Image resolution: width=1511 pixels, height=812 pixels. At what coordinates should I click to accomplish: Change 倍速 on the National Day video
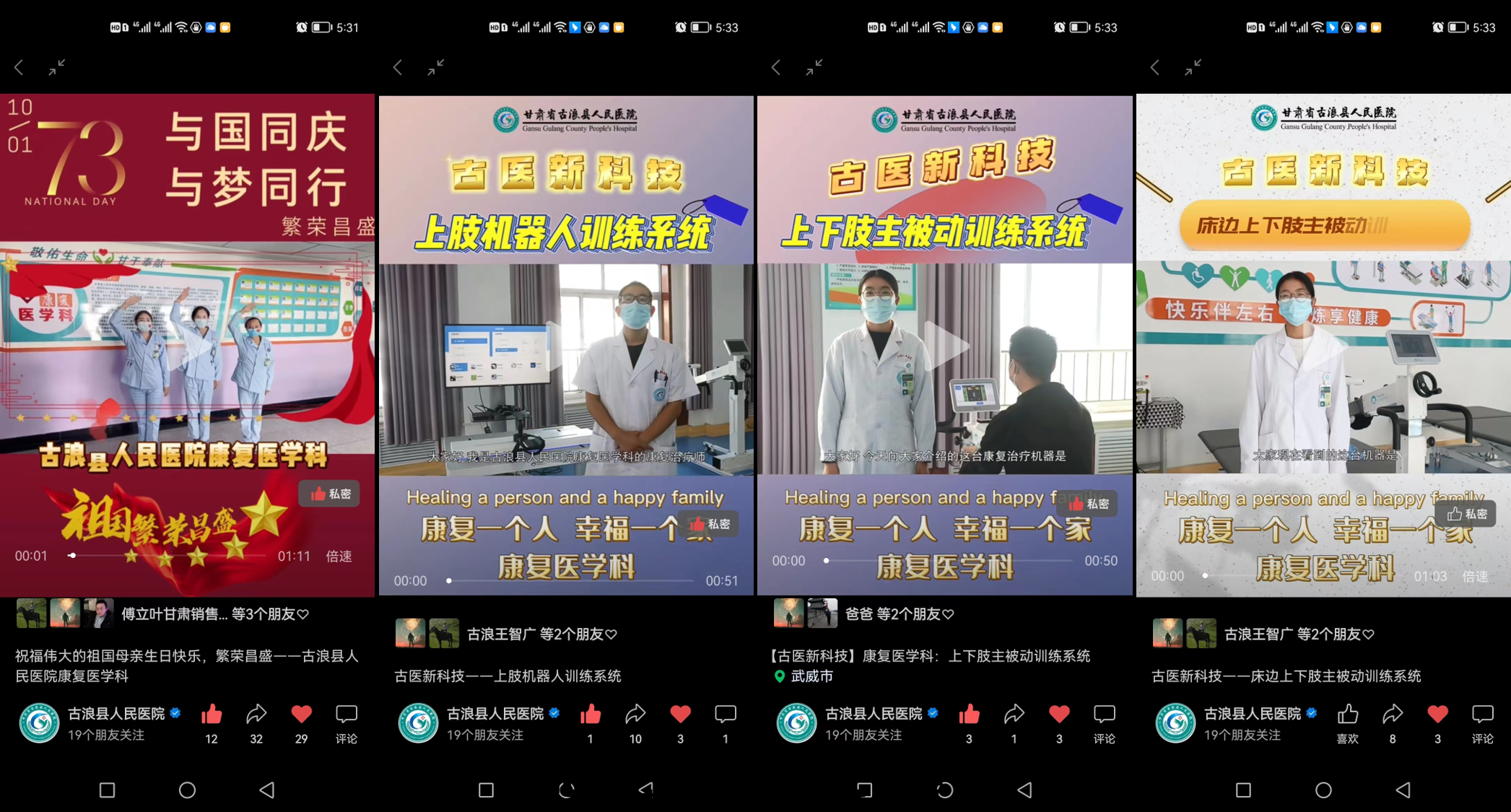click(x=339, y=556)
